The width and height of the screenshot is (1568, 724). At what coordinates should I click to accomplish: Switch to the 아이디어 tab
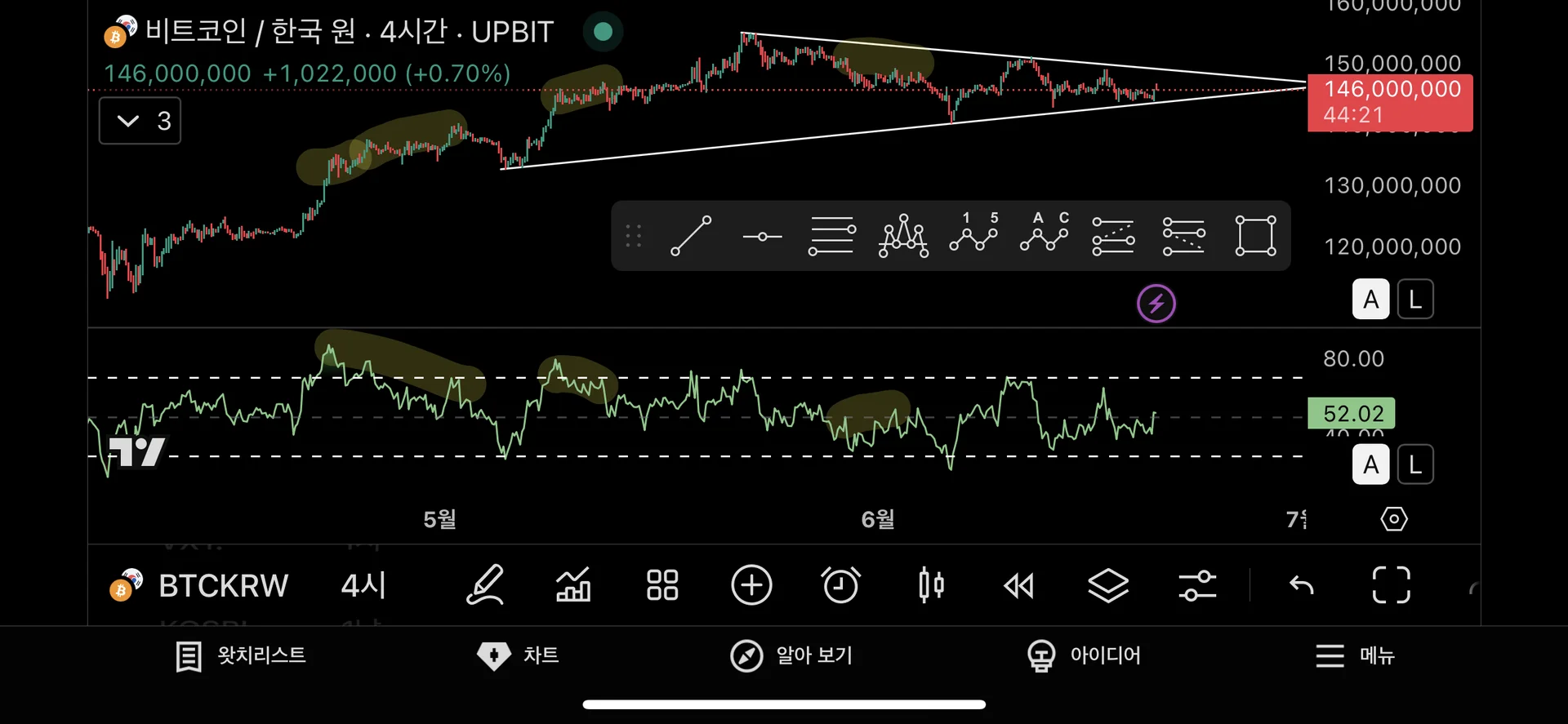click(x=1085, y=655)
